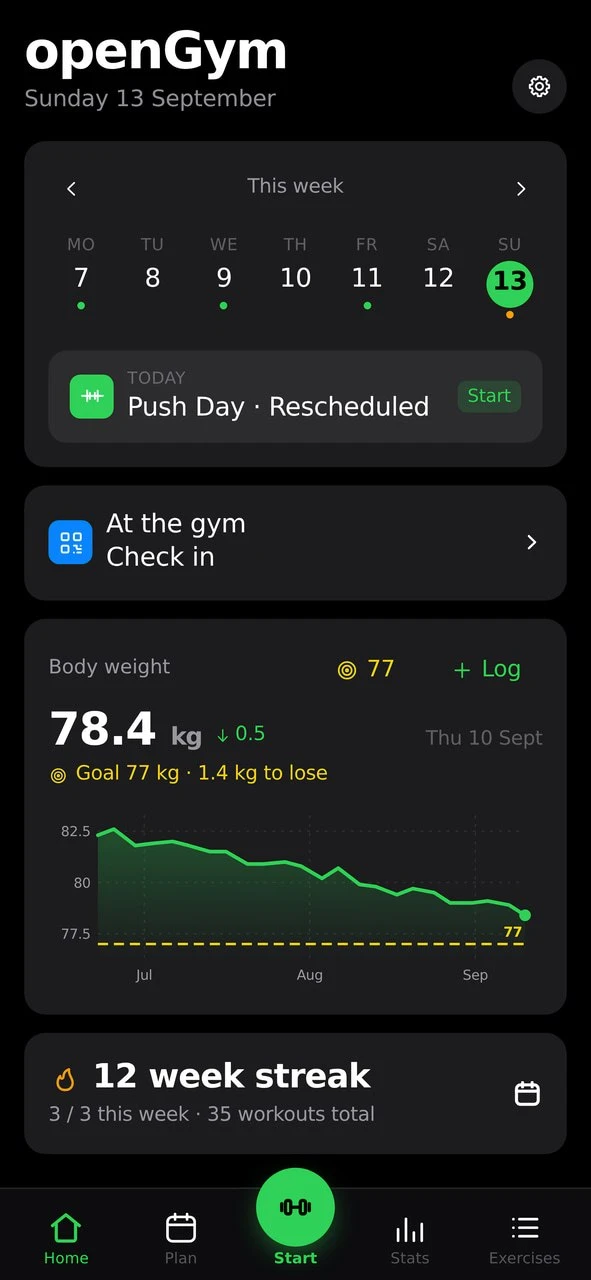
Task: Switch to the Plan tab
Action: [181, 1238]
